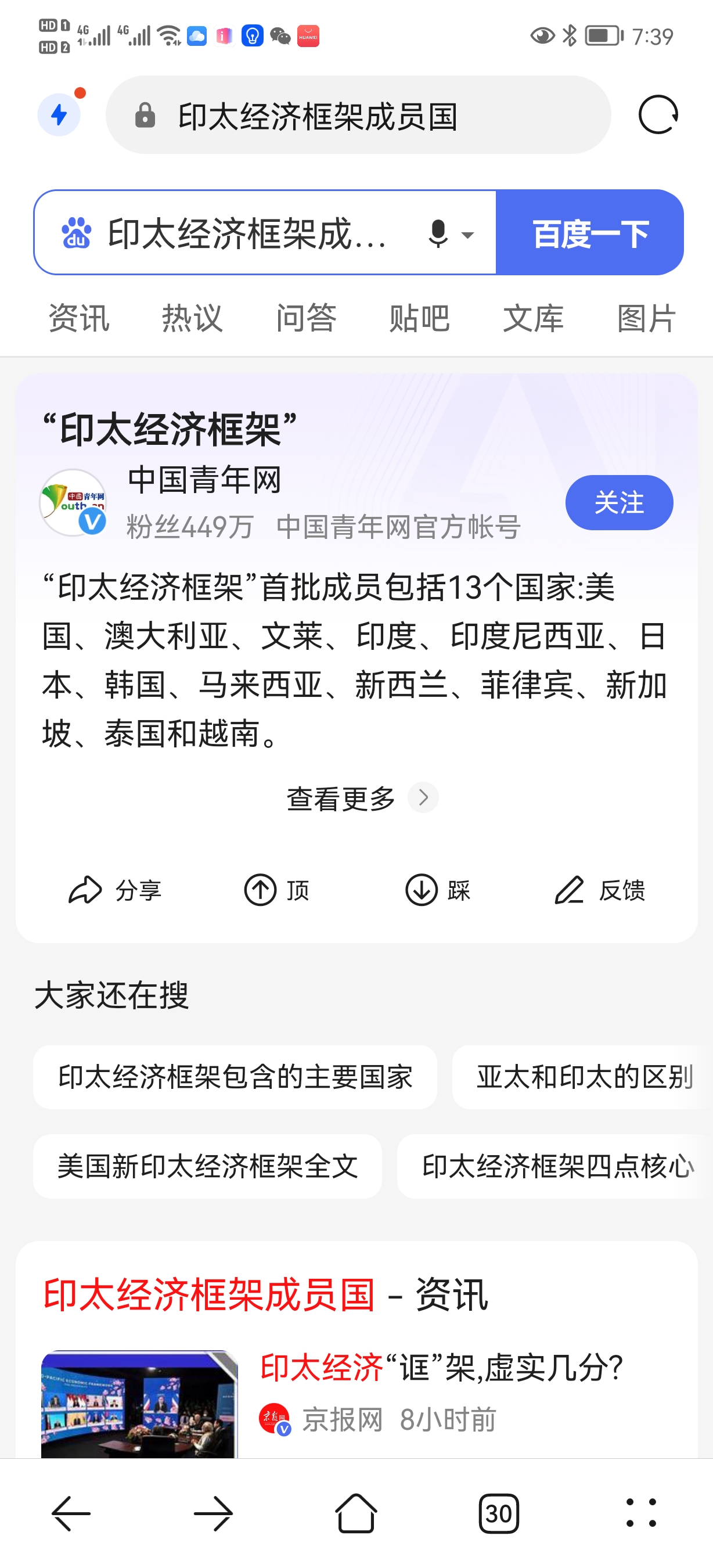The height and width of the screenshot is (1568, 713).
Task: Open the news article 印太经济"诓"架,虚实几分?
Action: pos(441,1368)
